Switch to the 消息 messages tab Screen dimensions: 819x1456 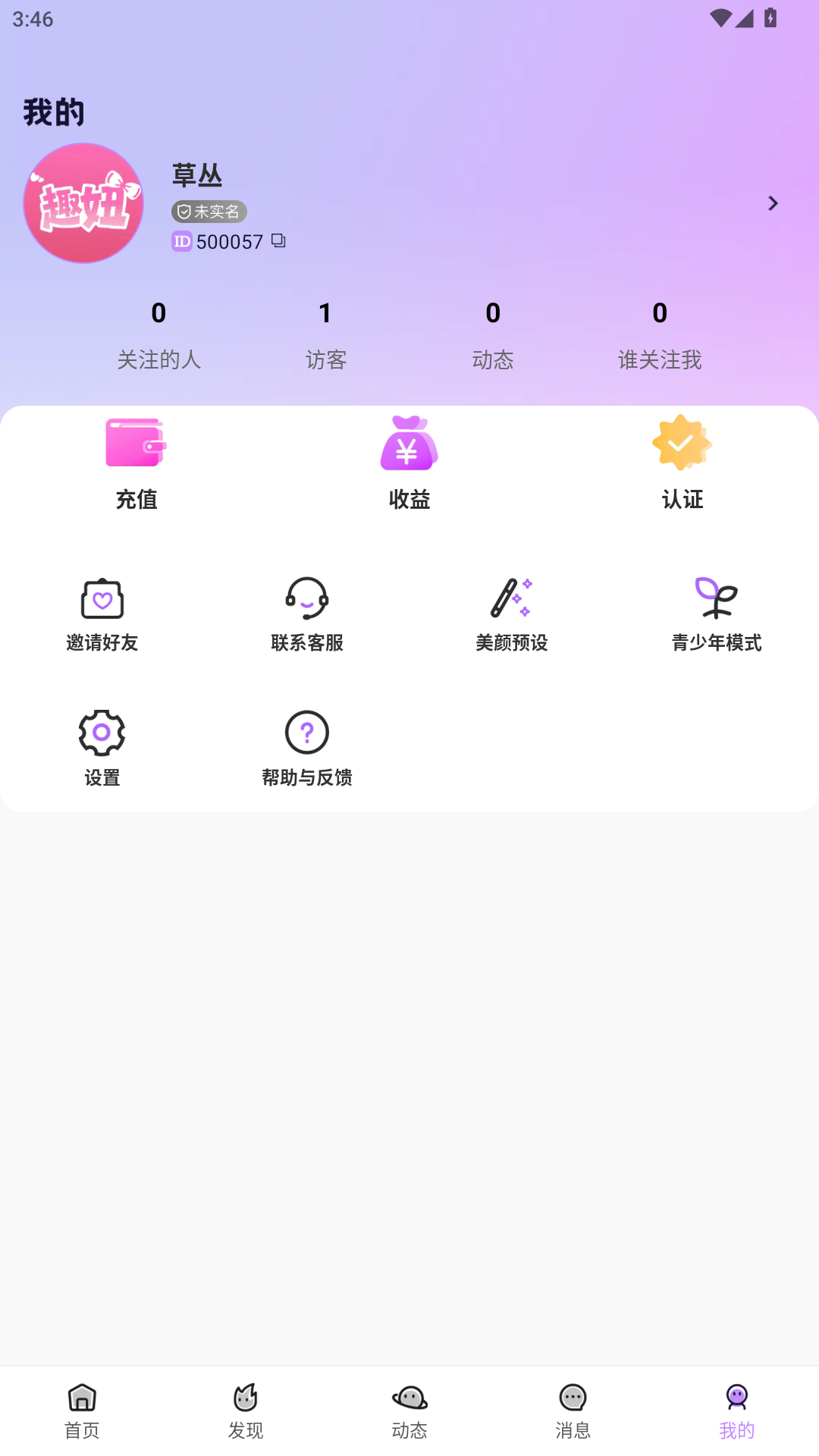pyautogui.click(x=573, y=1410)
